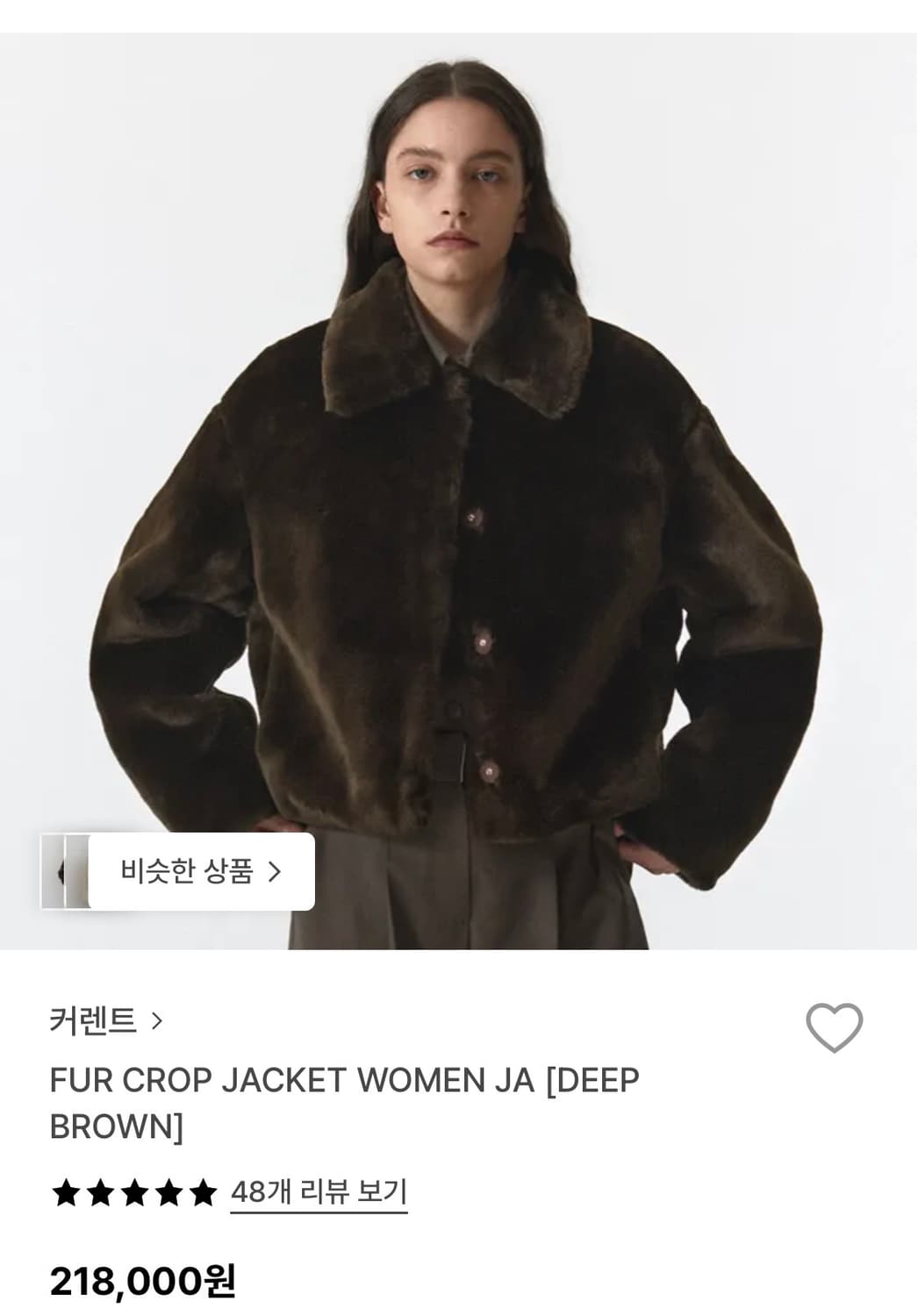Image resolution: width=918 pixels, height=1316 pixels.
Task: Select the first star in the rating row
Action: coord(64,1191)
